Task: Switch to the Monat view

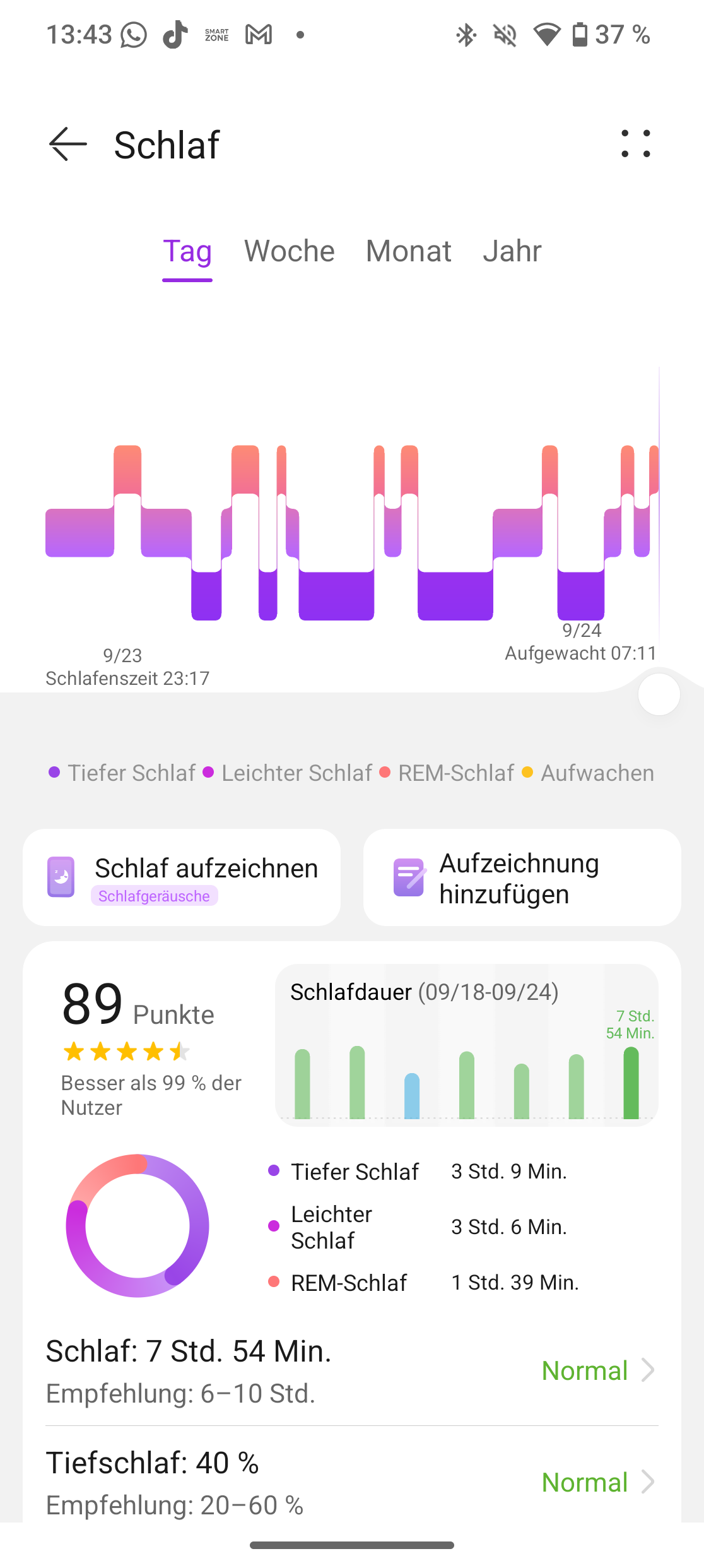Action: 408,252
